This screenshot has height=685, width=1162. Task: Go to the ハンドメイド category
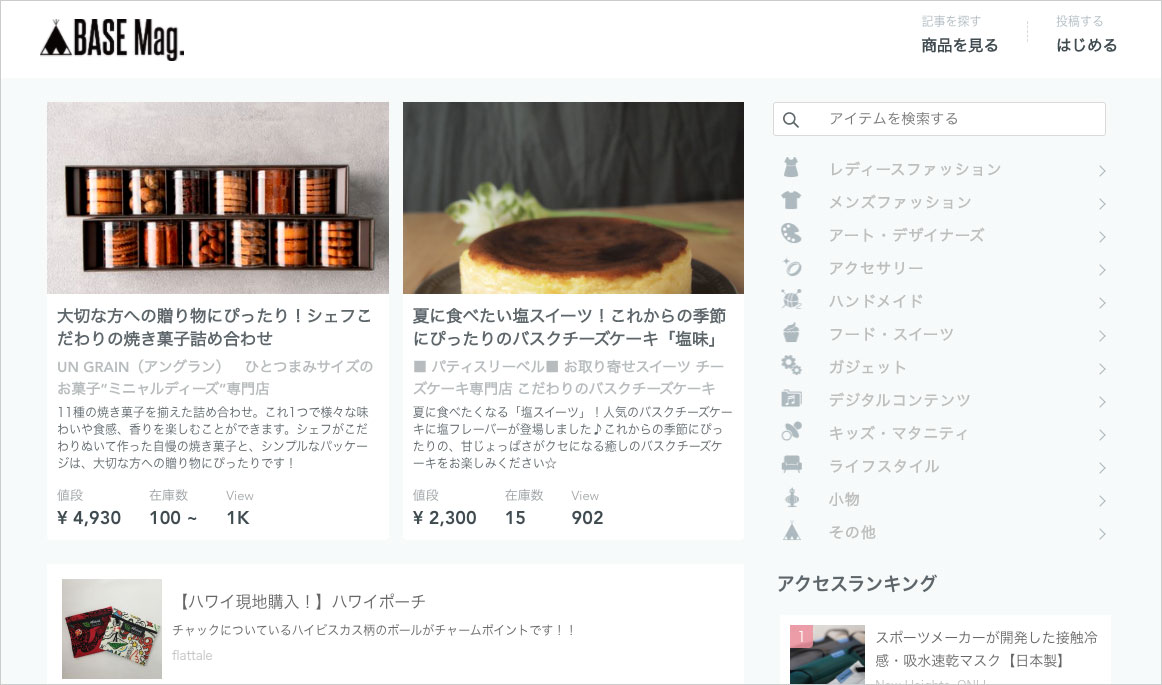click(875, 302)
